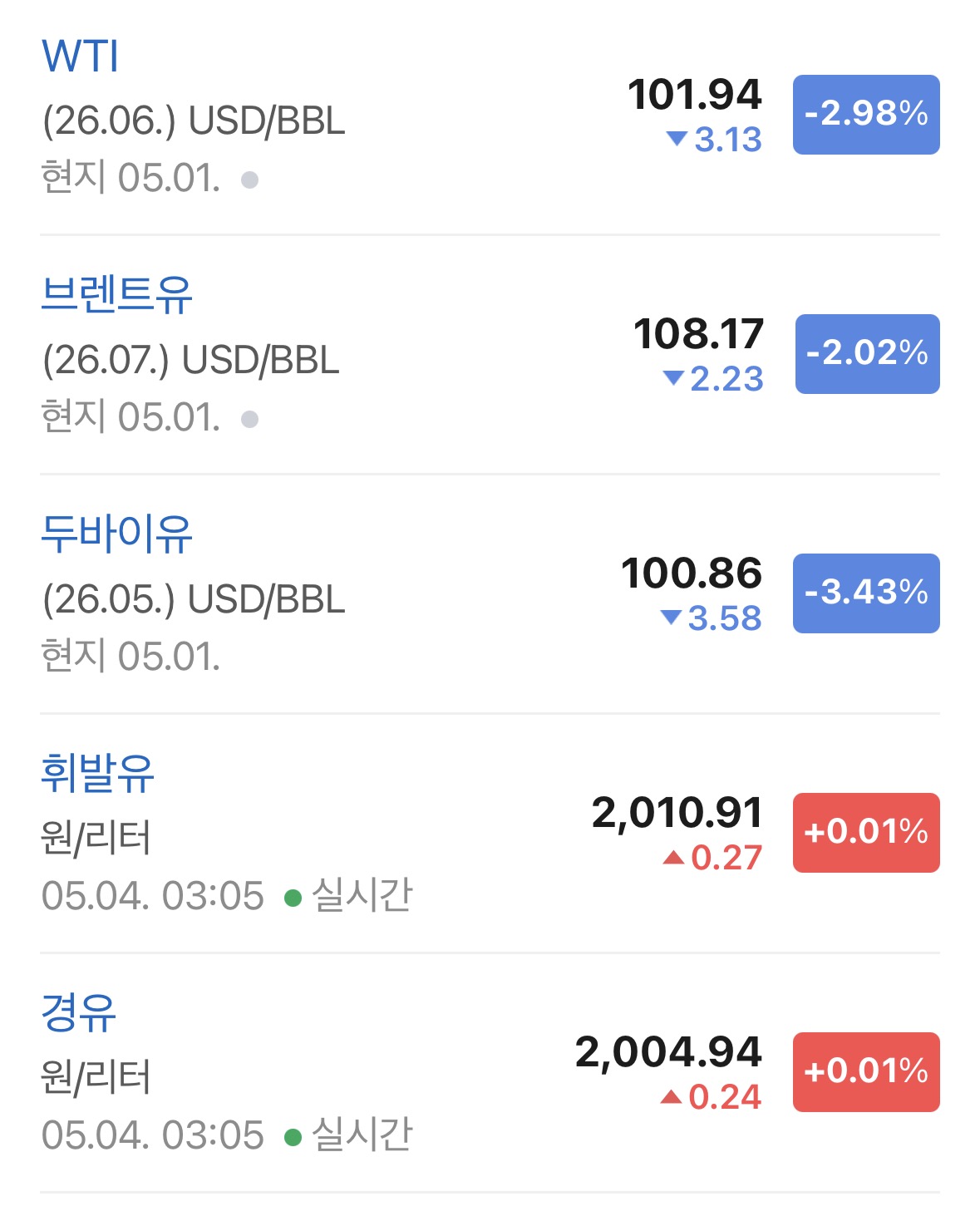Open the WTI crude oil row
Screen dimensions: 980x1211
point(490,116)
